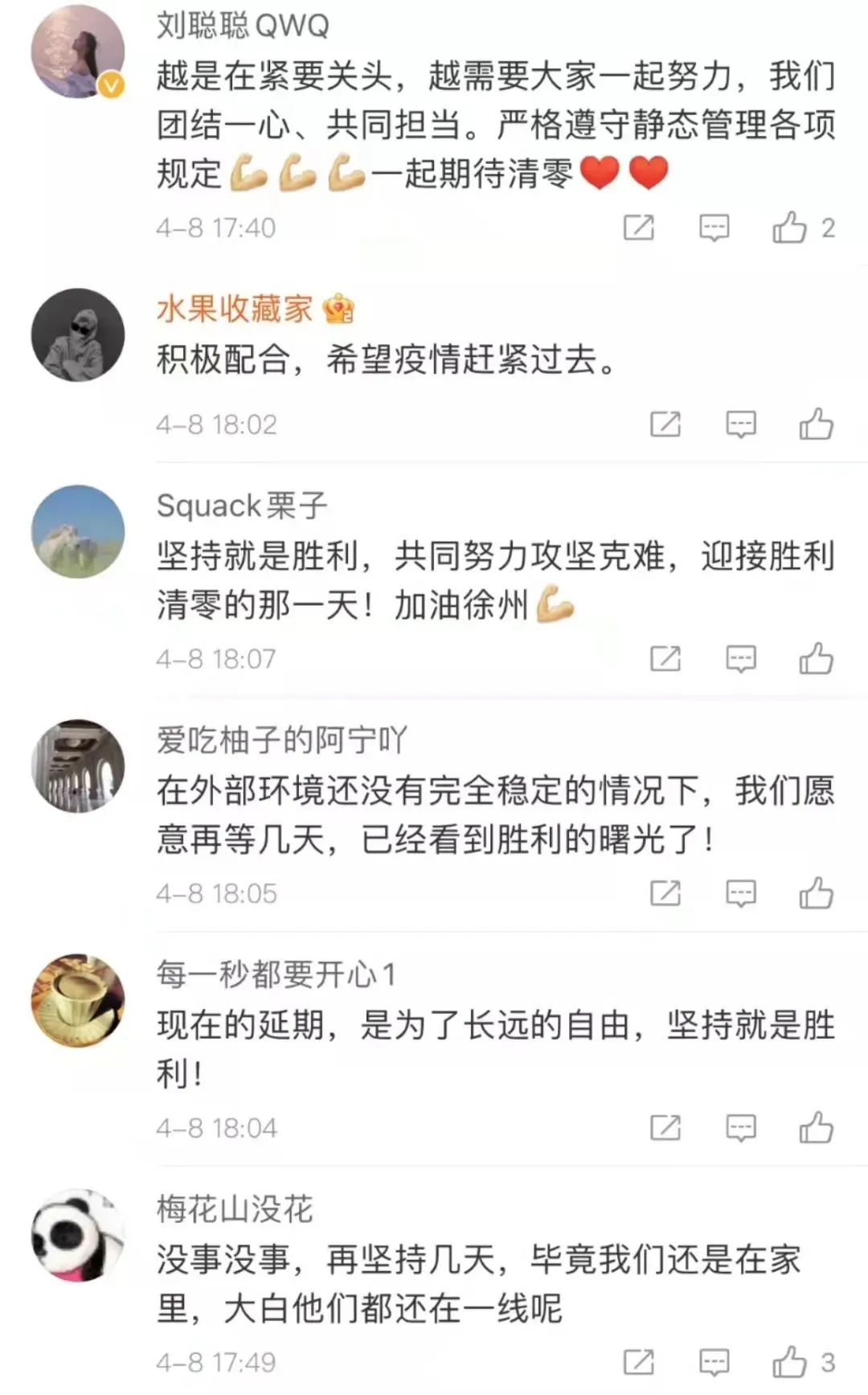The image size is (868, 1395).
Task: Like 水果收藏家's comment
Action: (x=816, y=424)
